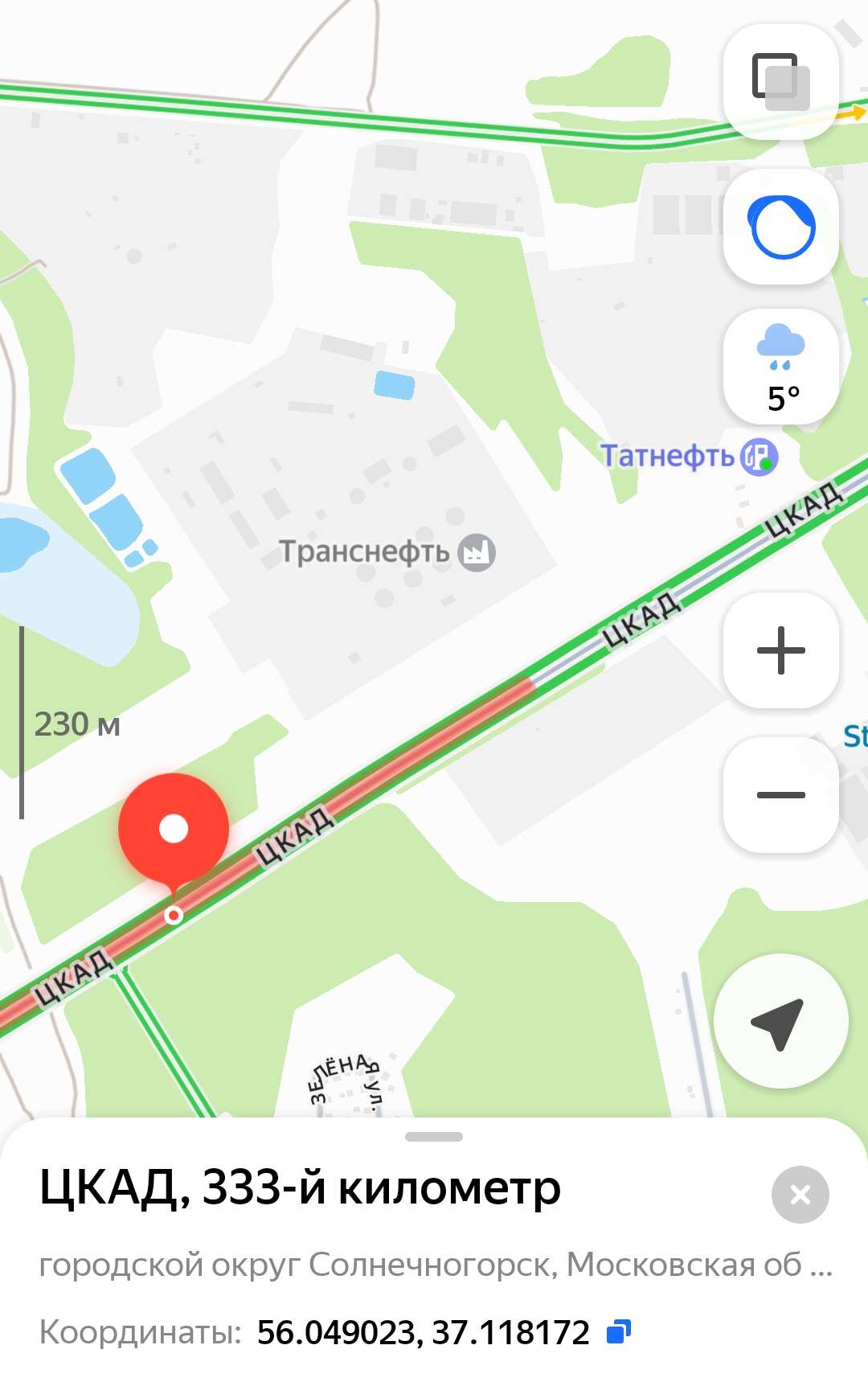
Task: Launch the Alice voice assistant
Action: (x=780, y=227)
